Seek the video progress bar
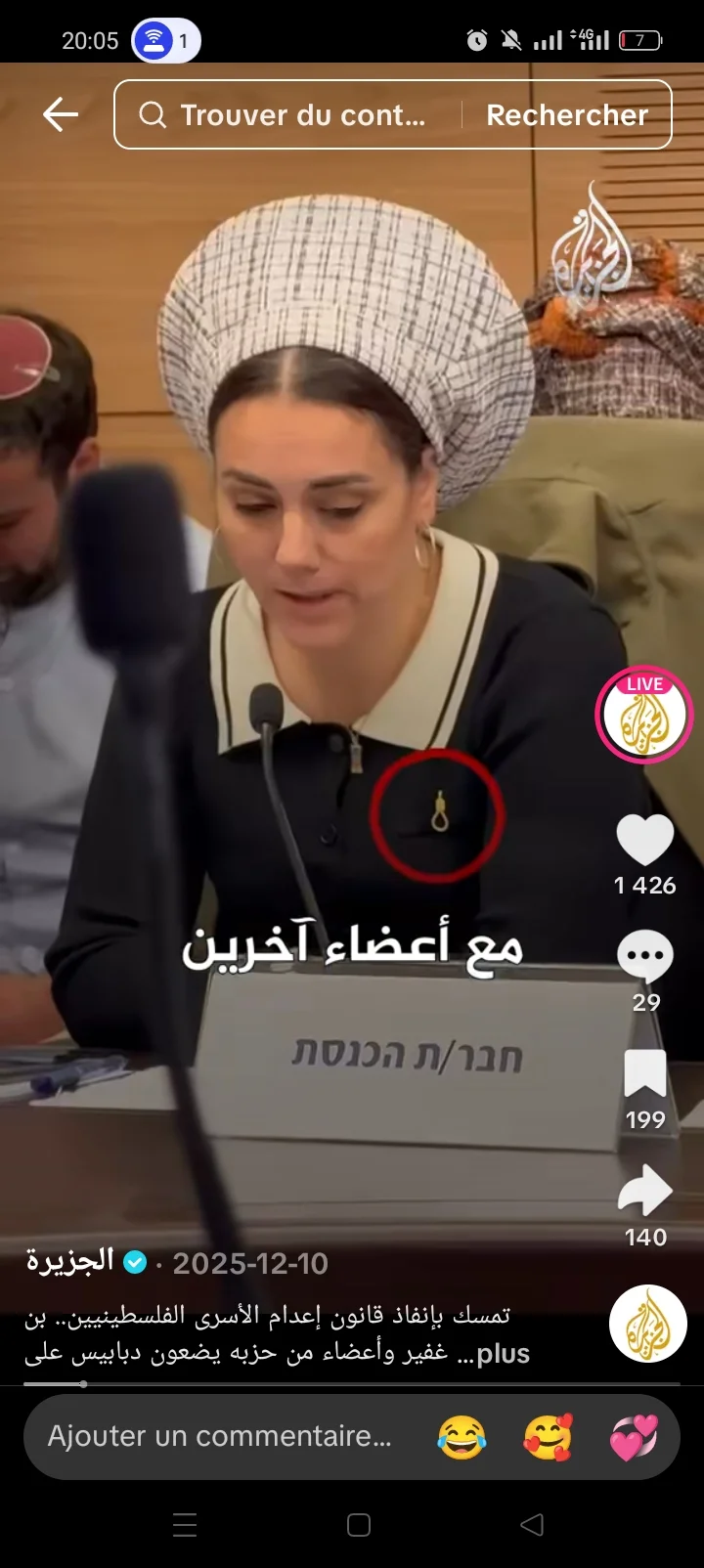 pyautogui.click(x=352, y=1384)
